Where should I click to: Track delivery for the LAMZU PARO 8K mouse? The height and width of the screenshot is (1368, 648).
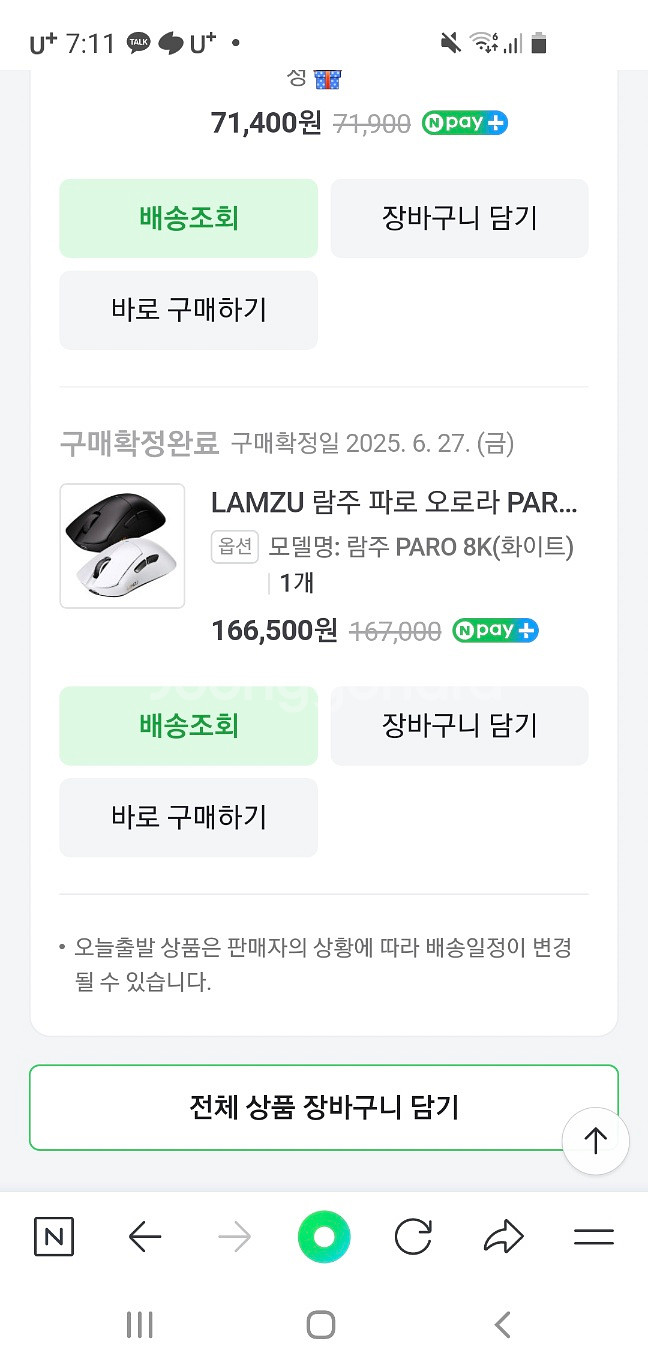(188, 725)
